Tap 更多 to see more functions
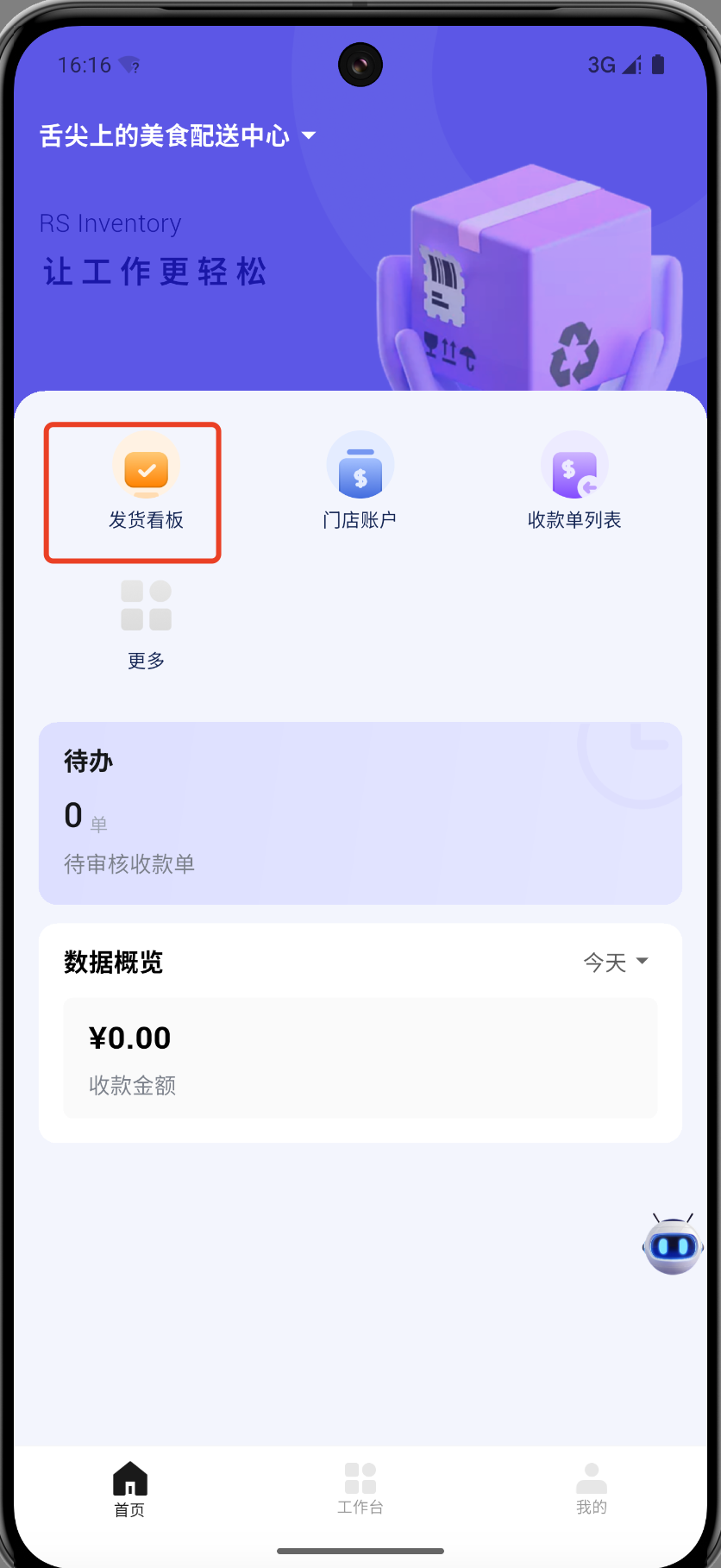721x1568 pixels. click(146, 624)
